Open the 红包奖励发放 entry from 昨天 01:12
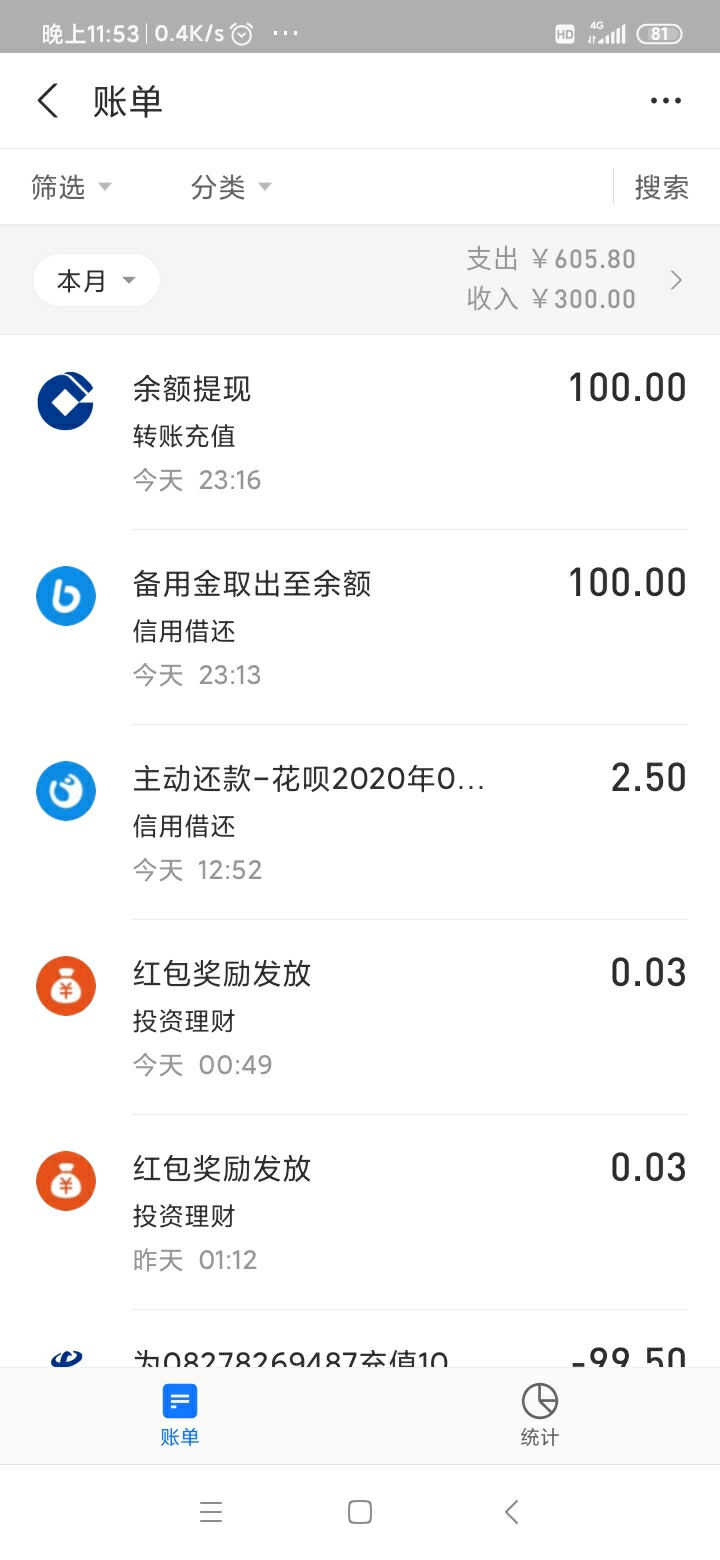 (x=360, y=1212)
